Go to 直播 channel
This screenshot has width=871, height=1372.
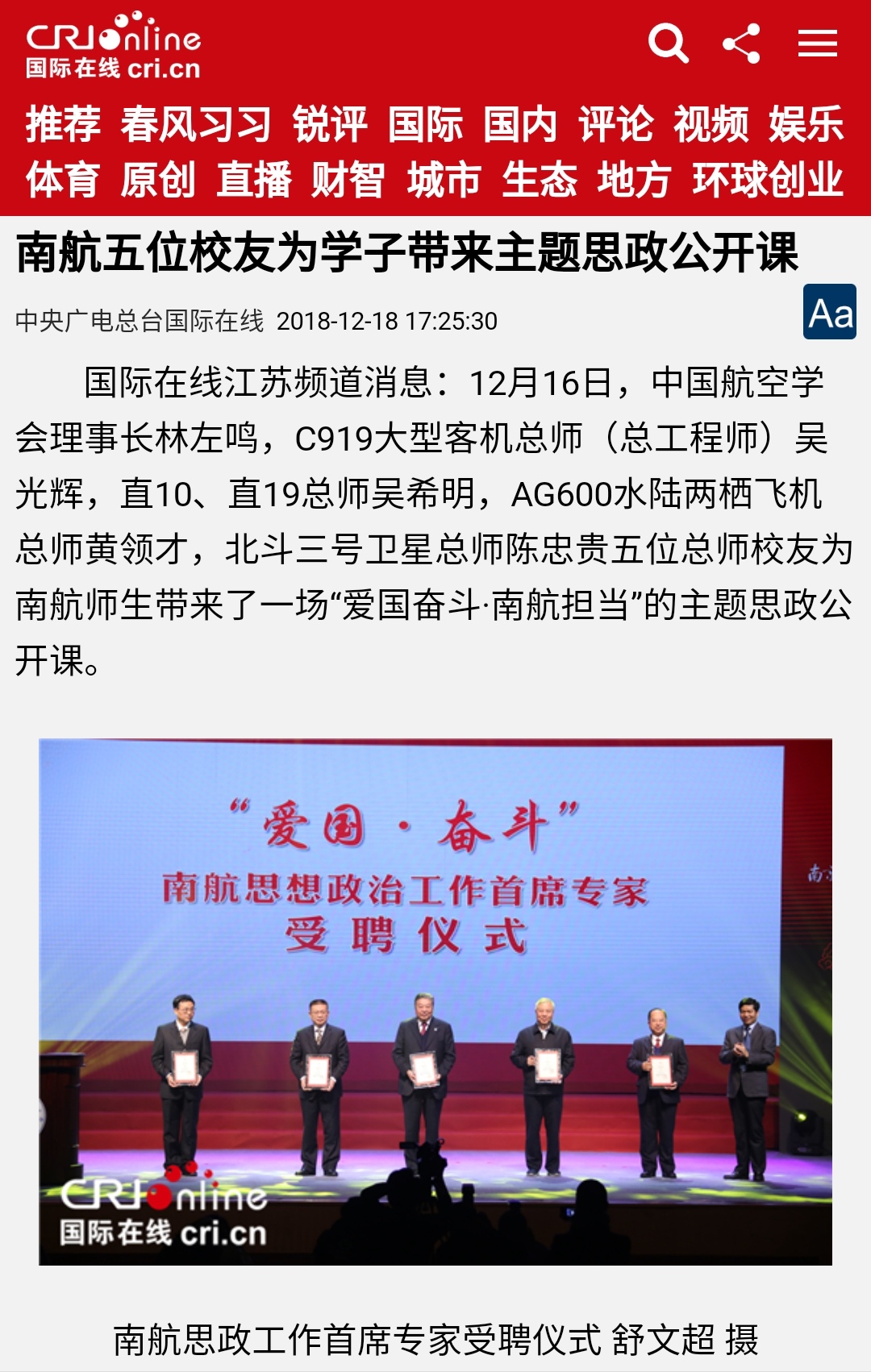tap(253, 179)
